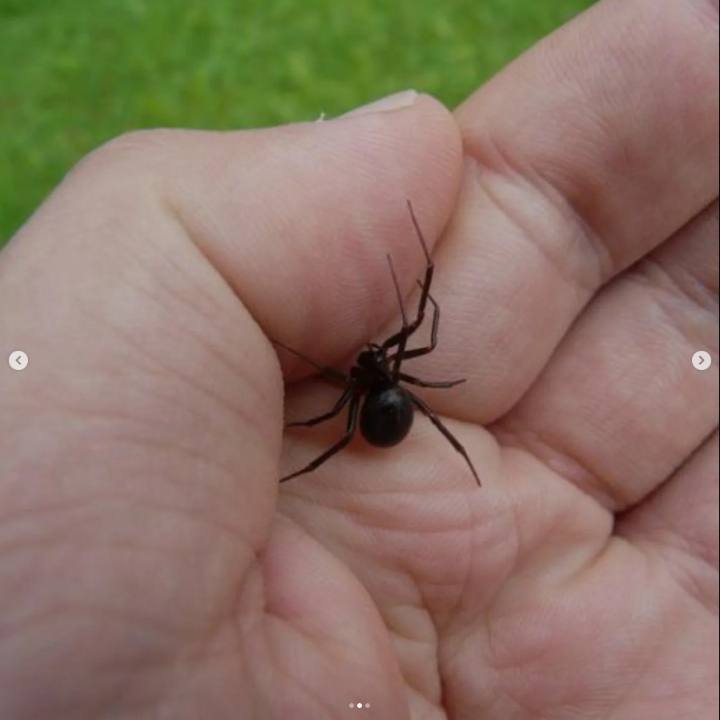
Task: Advance to the next photo in the carousel
Action: [x=701, y=360]
